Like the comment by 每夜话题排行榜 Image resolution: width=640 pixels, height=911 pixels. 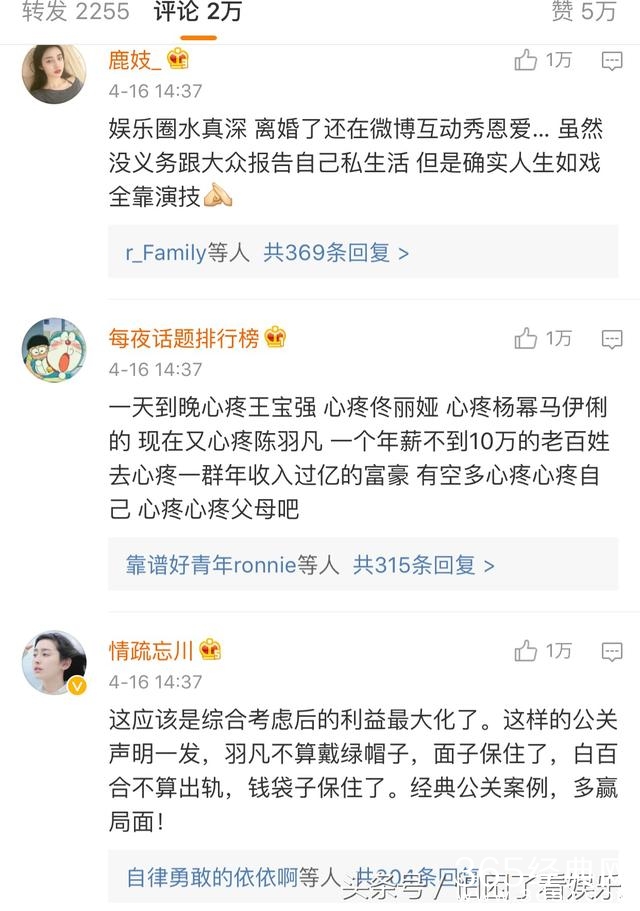point(526,339)
